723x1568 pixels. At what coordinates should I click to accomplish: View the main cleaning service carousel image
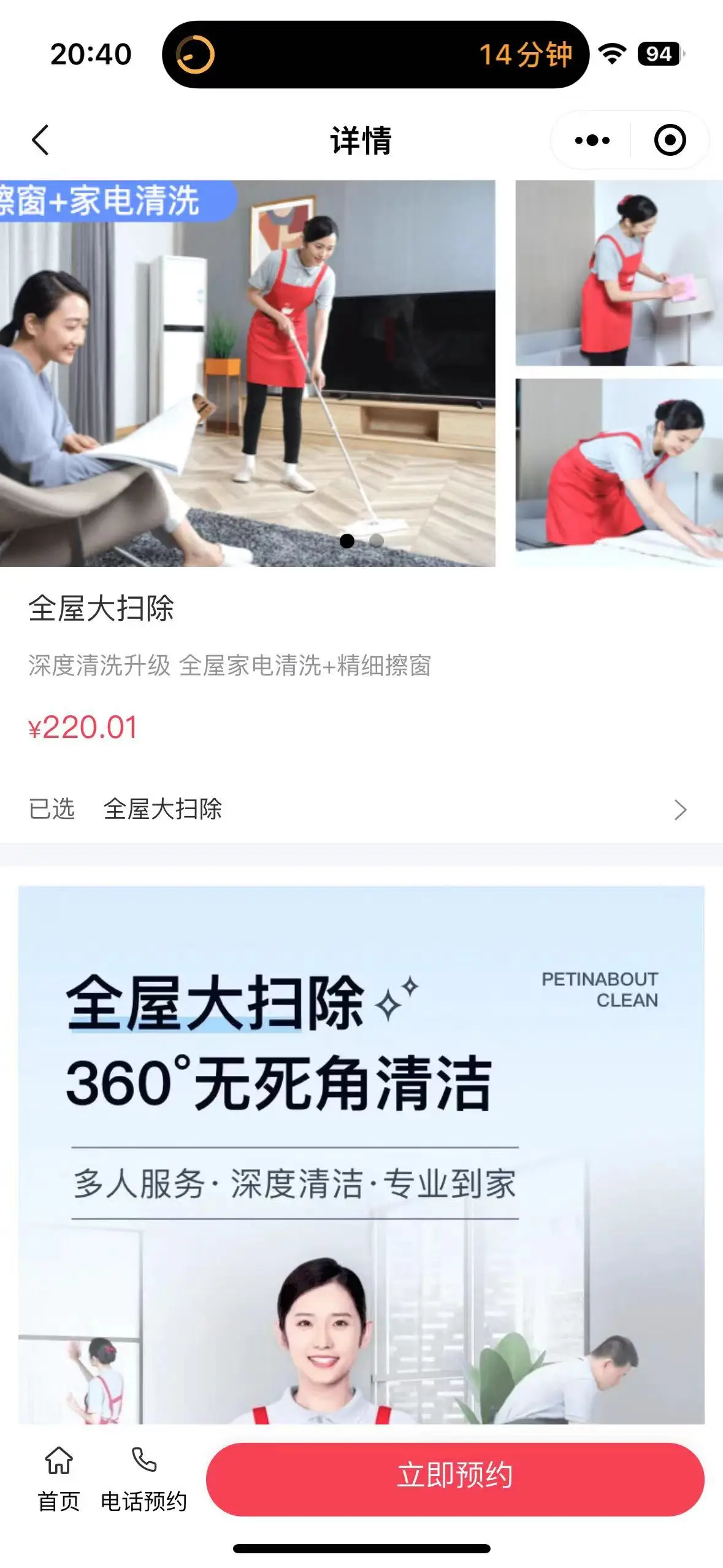click(x=247, y=373)
